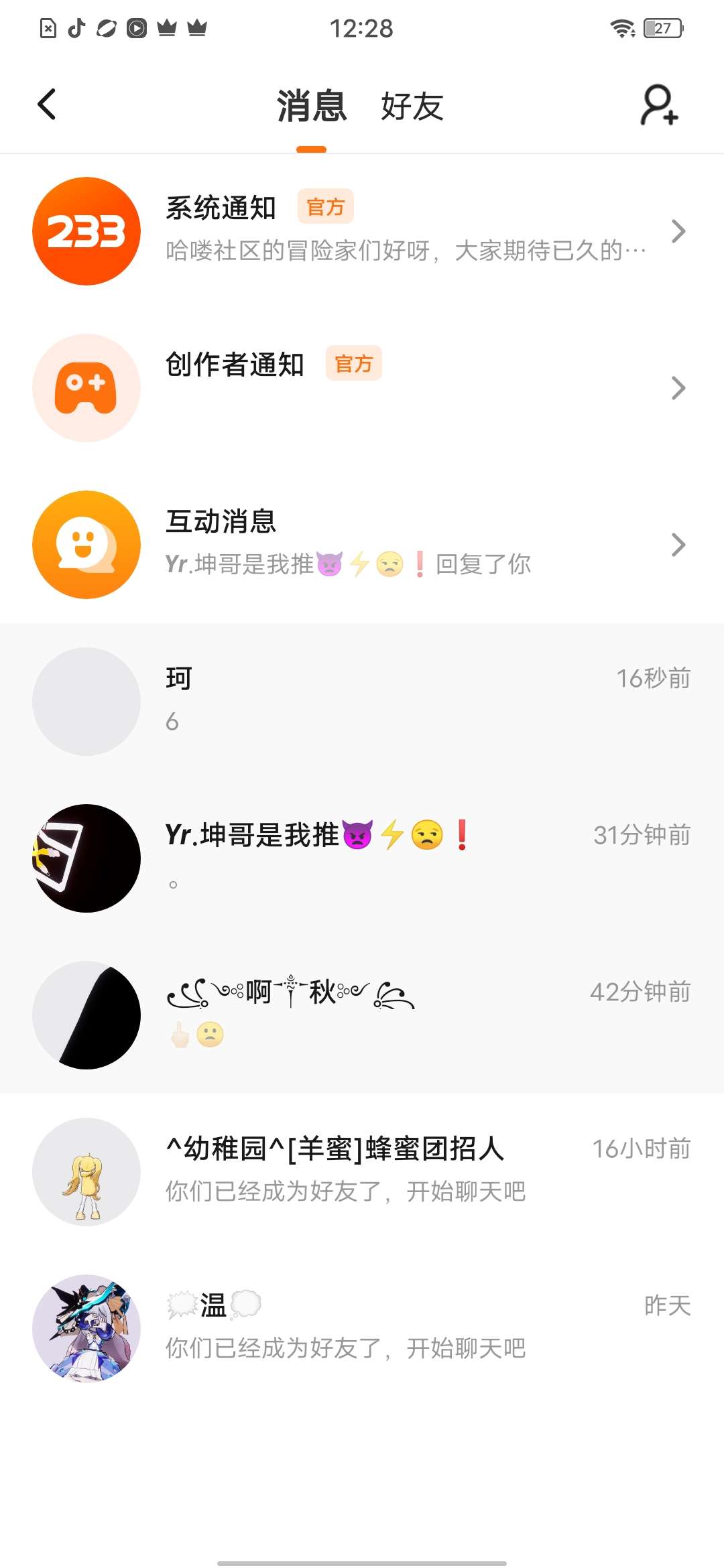Select the 消息 tab

click(x=312, y=107)
